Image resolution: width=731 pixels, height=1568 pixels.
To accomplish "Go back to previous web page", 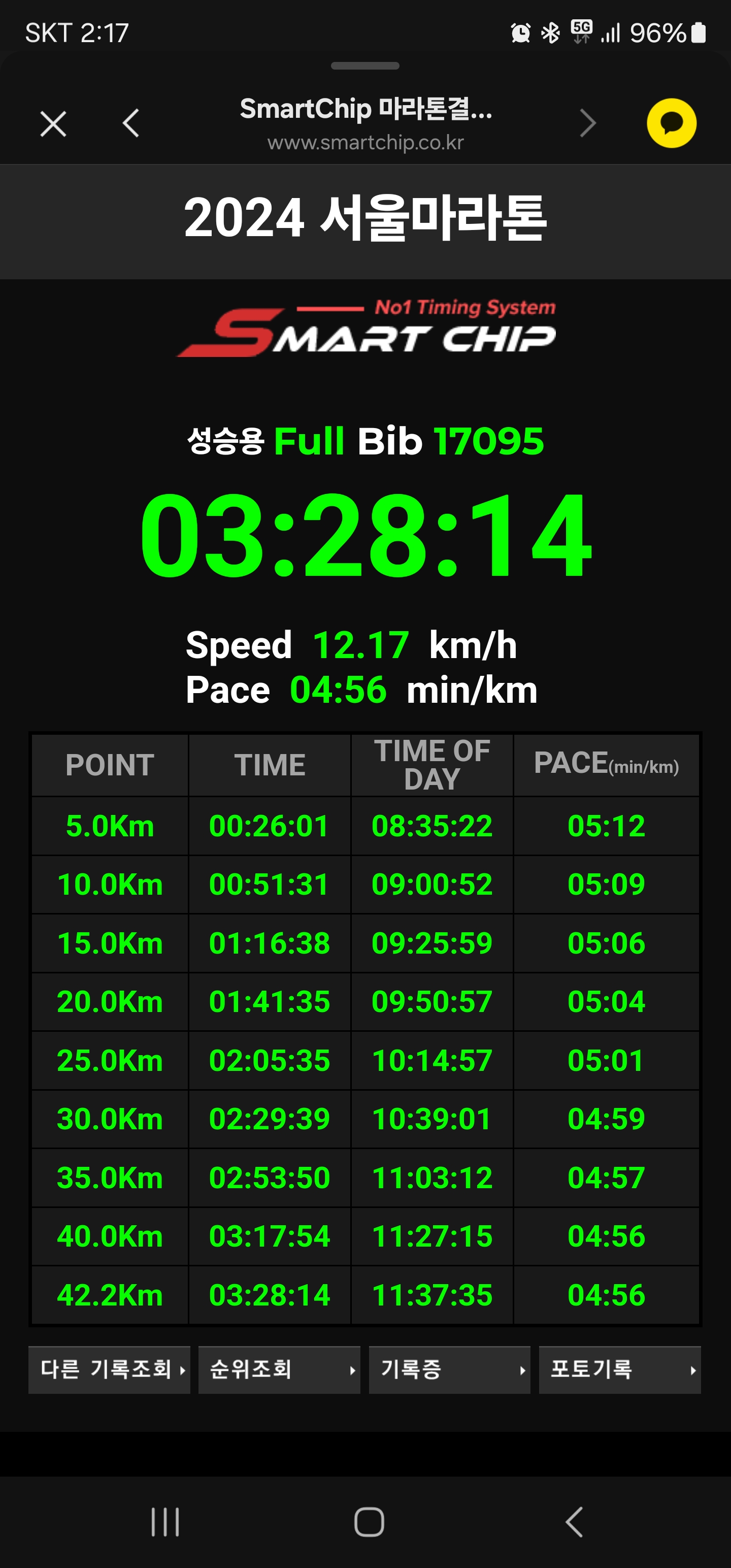I will 131,123.
